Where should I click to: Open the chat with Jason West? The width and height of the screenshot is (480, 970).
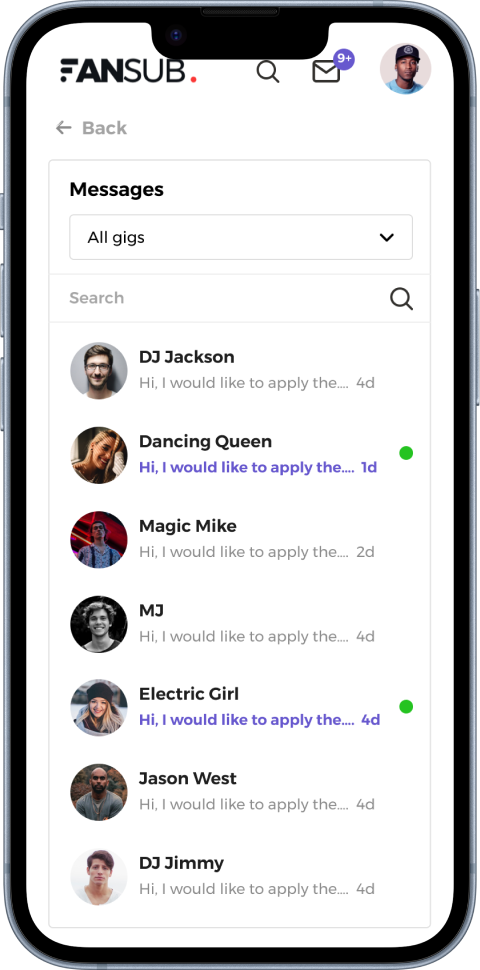240,792
